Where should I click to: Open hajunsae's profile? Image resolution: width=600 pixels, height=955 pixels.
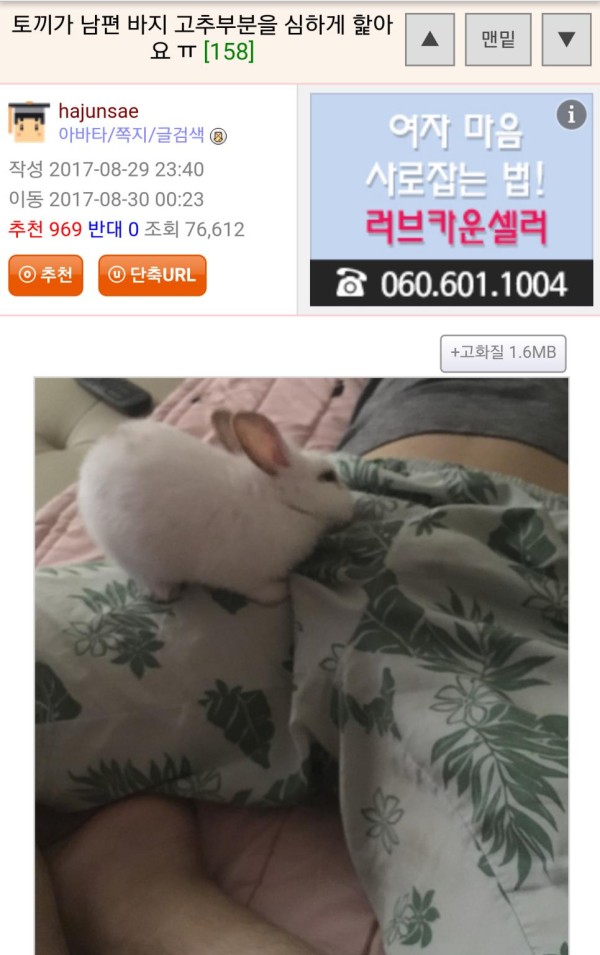click(98, 111)
